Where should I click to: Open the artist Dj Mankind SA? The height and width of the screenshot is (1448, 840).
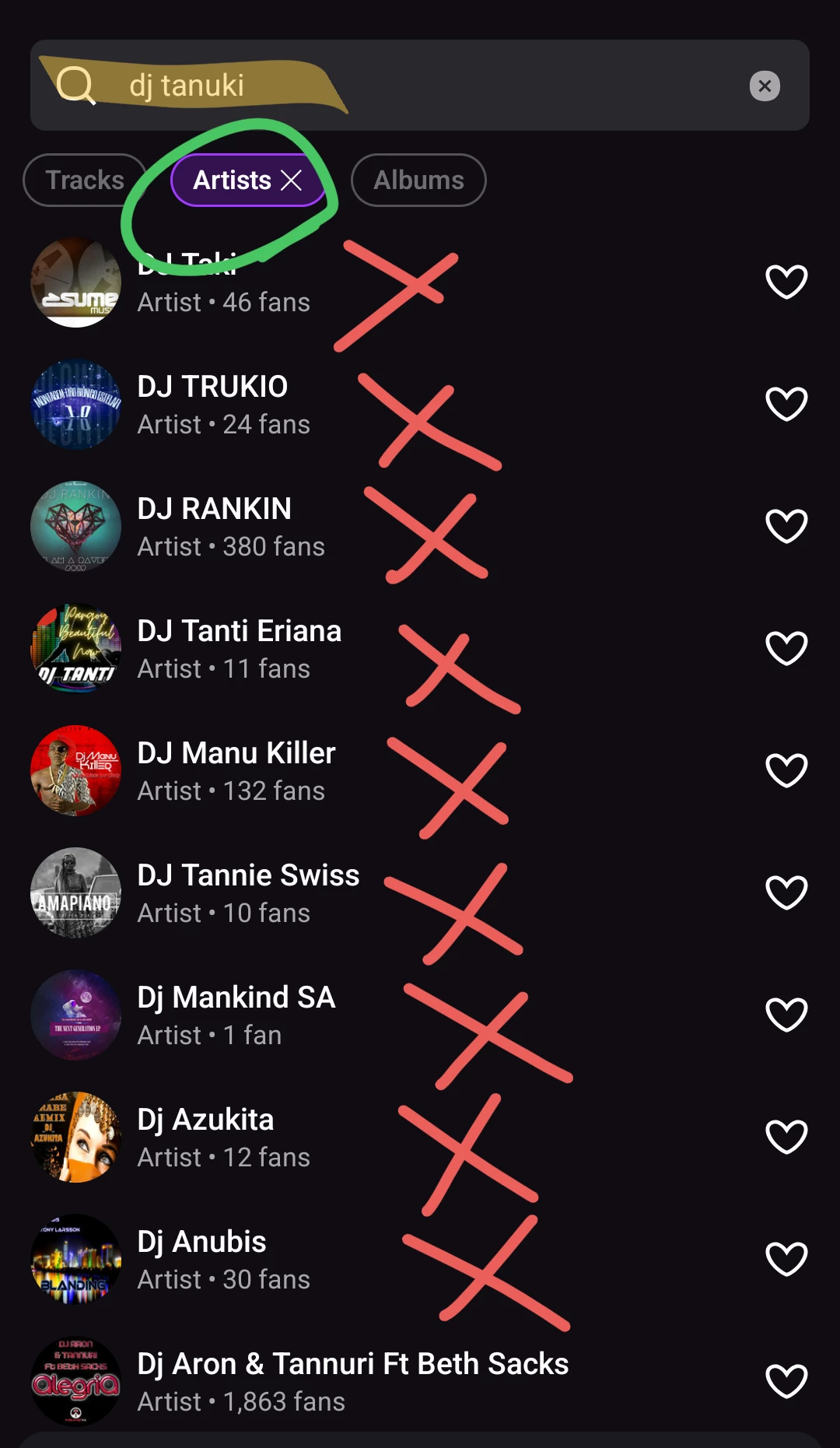(x=236, y=1015)
